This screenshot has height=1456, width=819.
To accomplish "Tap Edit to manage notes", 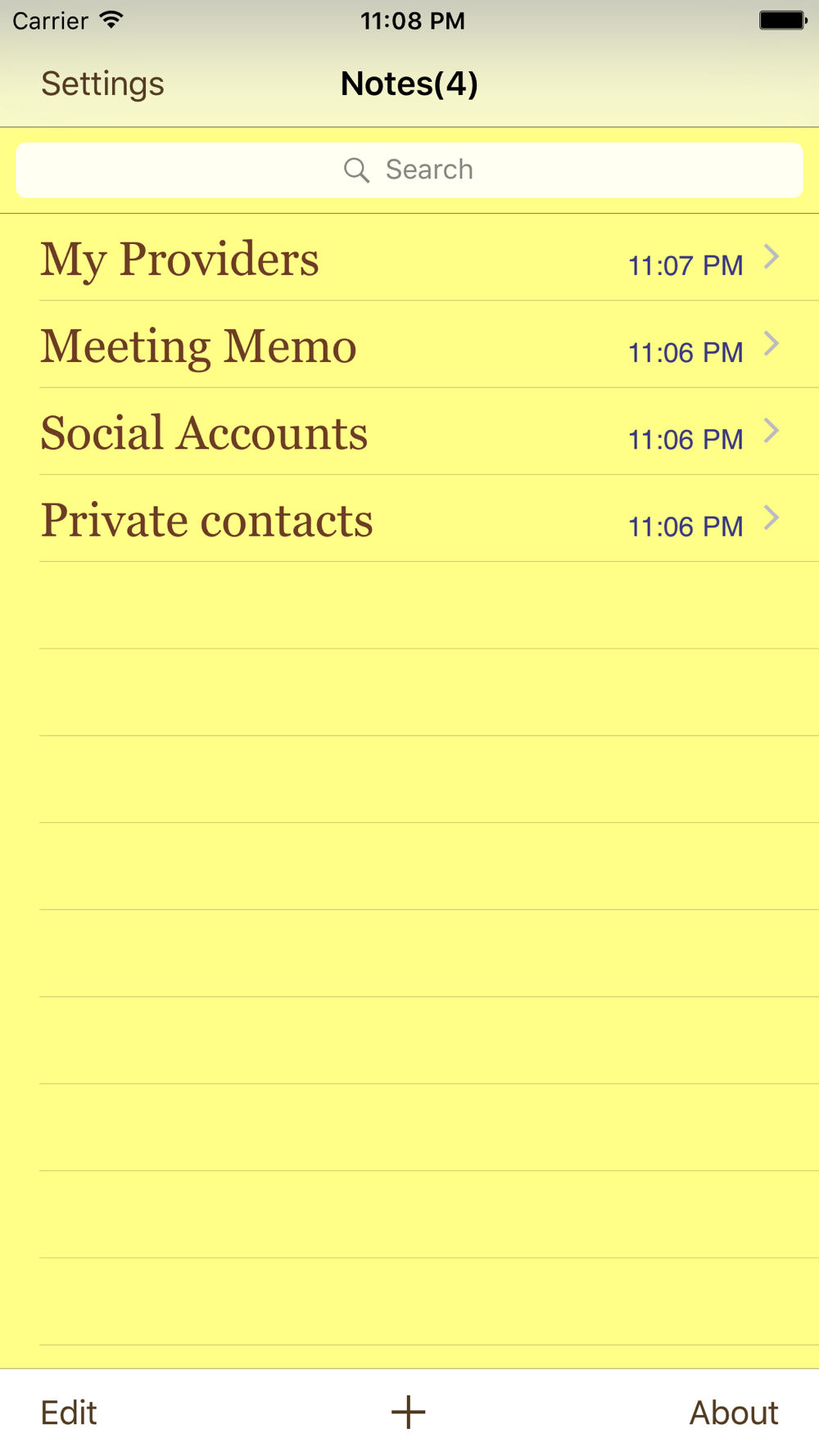I will 69,1413.
